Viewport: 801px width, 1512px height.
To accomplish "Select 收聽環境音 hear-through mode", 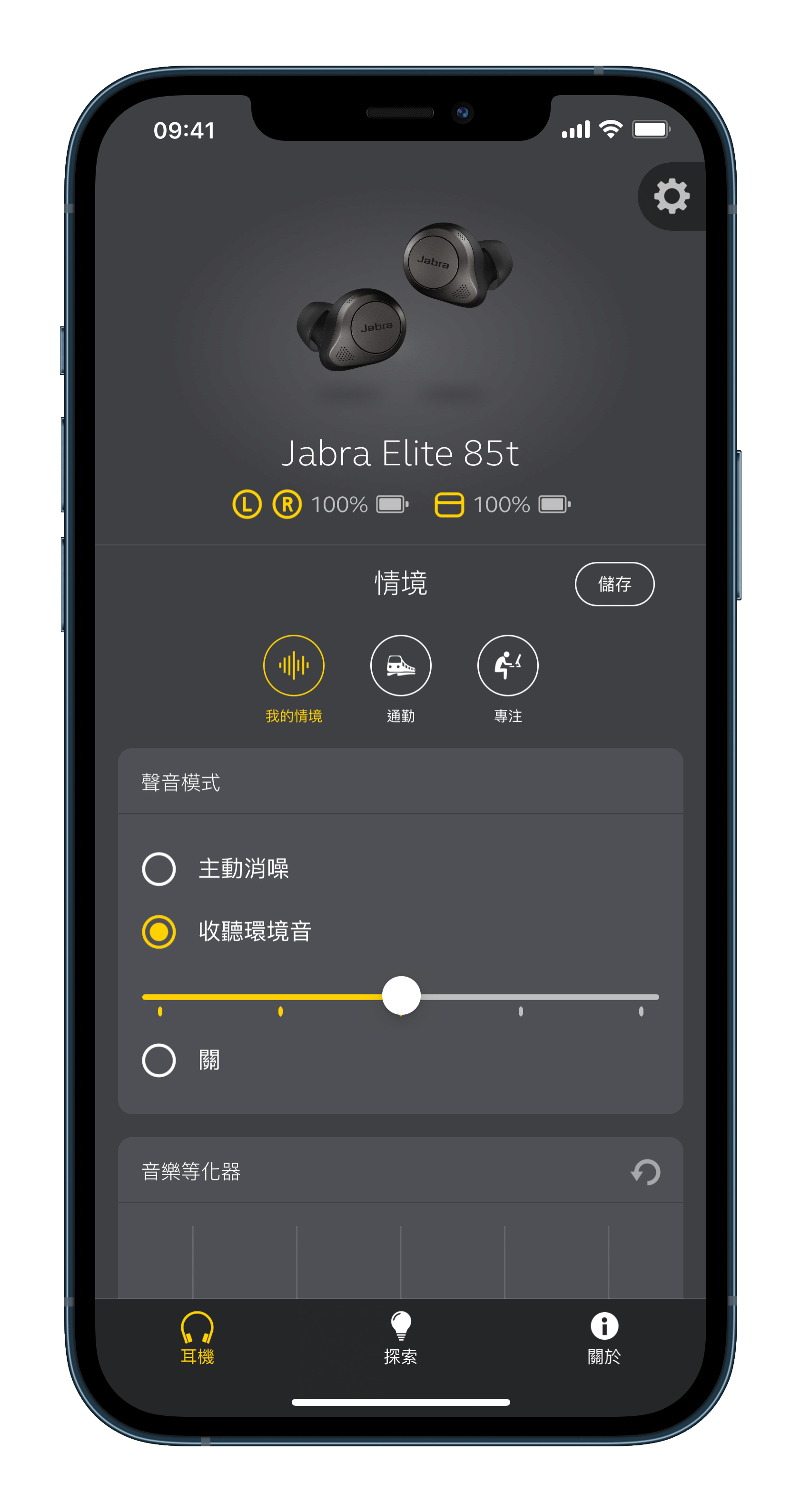I will [159, 932].
